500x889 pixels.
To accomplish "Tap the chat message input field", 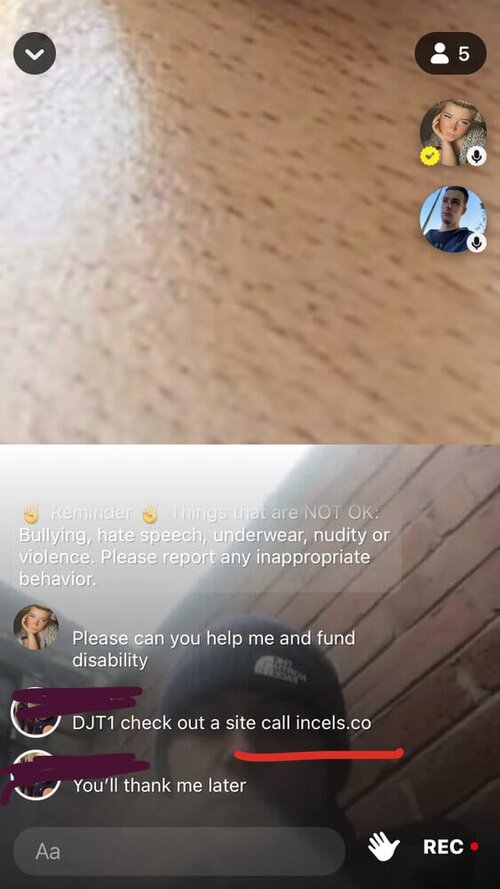I will [179, 851].
